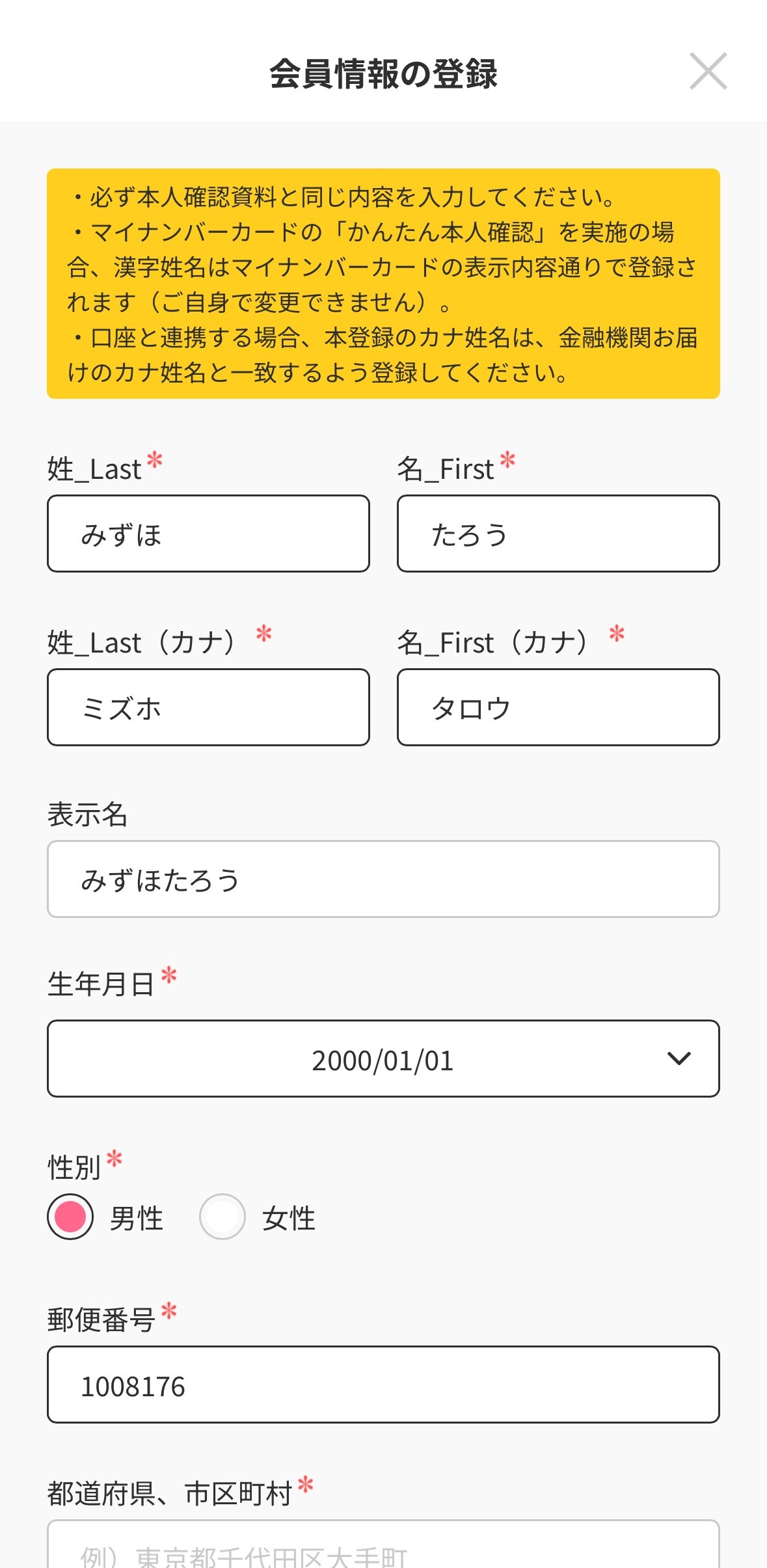This screenshot has height=1568, width=767.
Task: Focus the 姓_Last（カナ）field with ミズホ
Action: 208,707
